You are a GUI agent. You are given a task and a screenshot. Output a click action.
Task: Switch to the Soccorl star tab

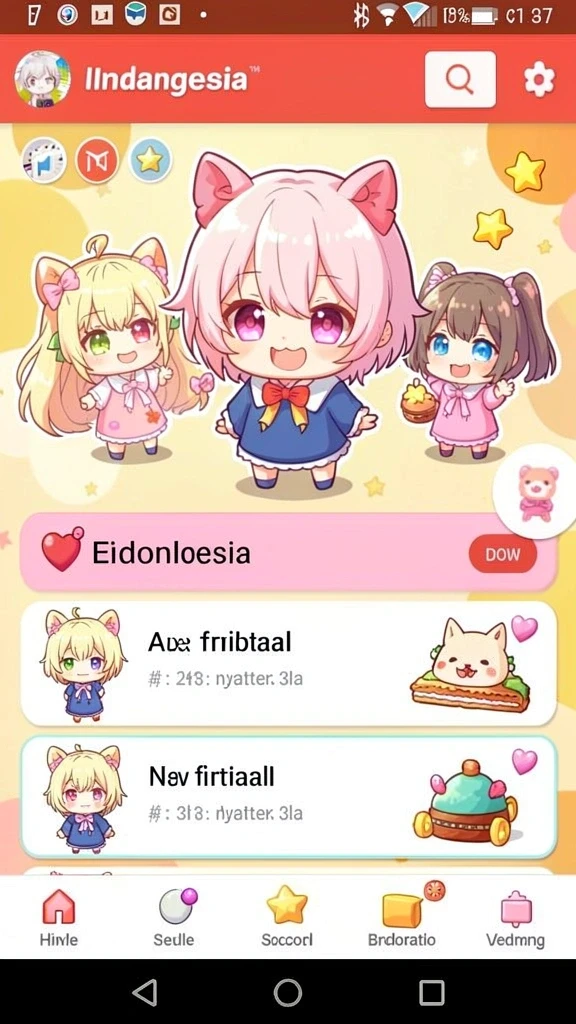coord(287,918)
